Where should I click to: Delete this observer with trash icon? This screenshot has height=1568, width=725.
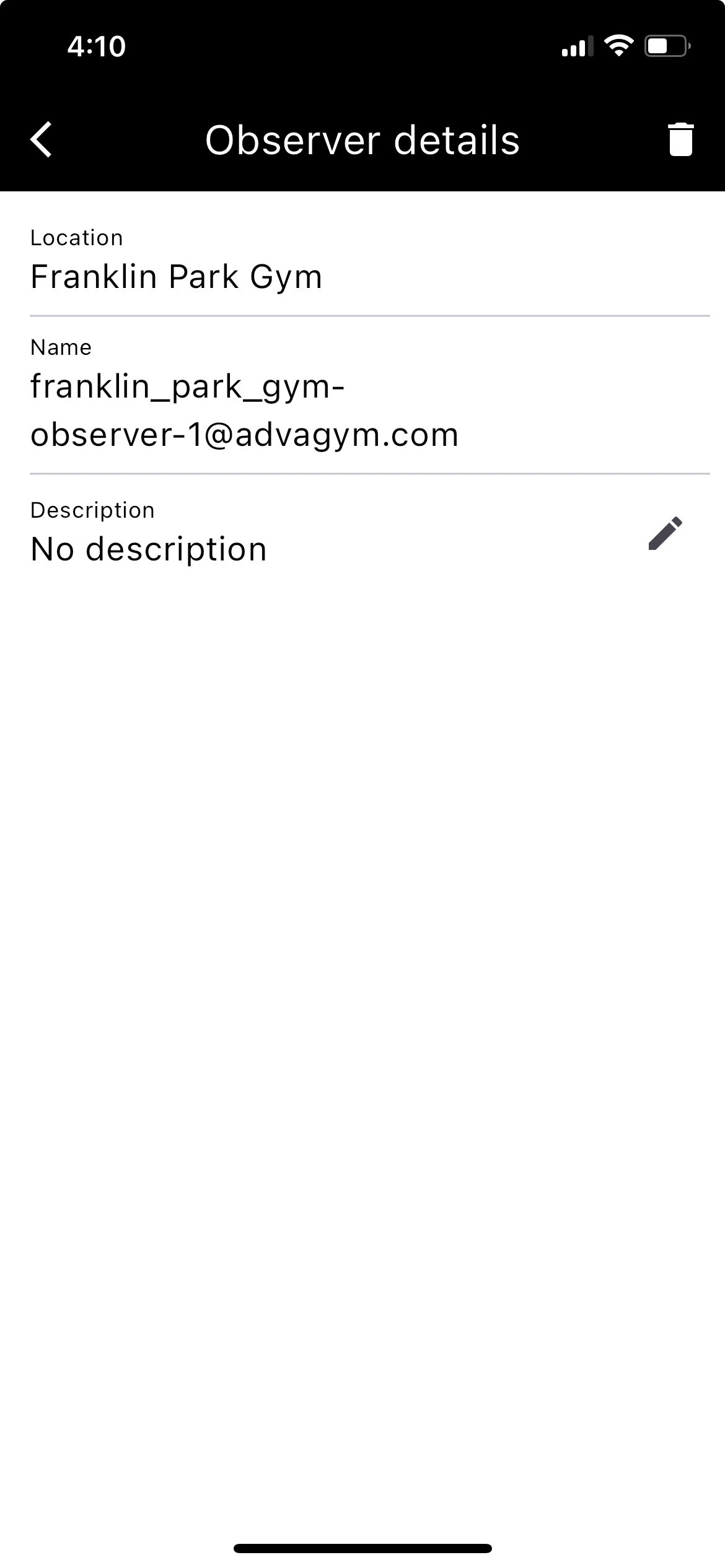[x=680, y=139]
